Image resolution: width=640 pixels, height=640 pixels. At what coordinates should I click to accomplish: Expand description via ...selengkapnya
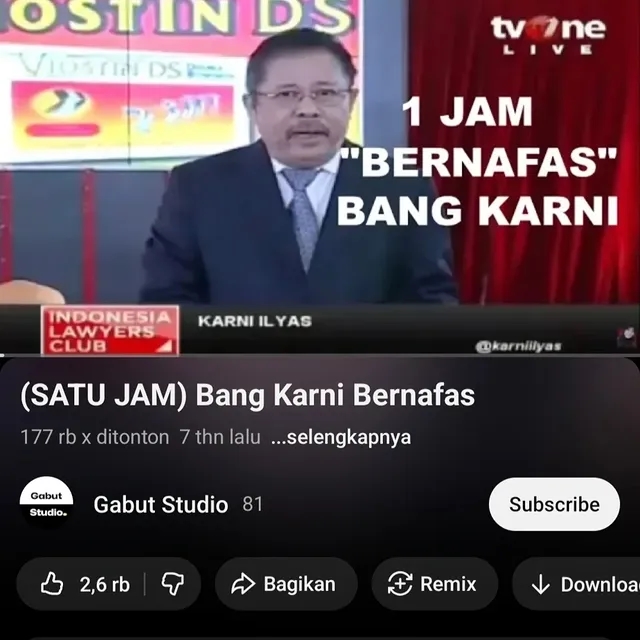coord(341,438)
